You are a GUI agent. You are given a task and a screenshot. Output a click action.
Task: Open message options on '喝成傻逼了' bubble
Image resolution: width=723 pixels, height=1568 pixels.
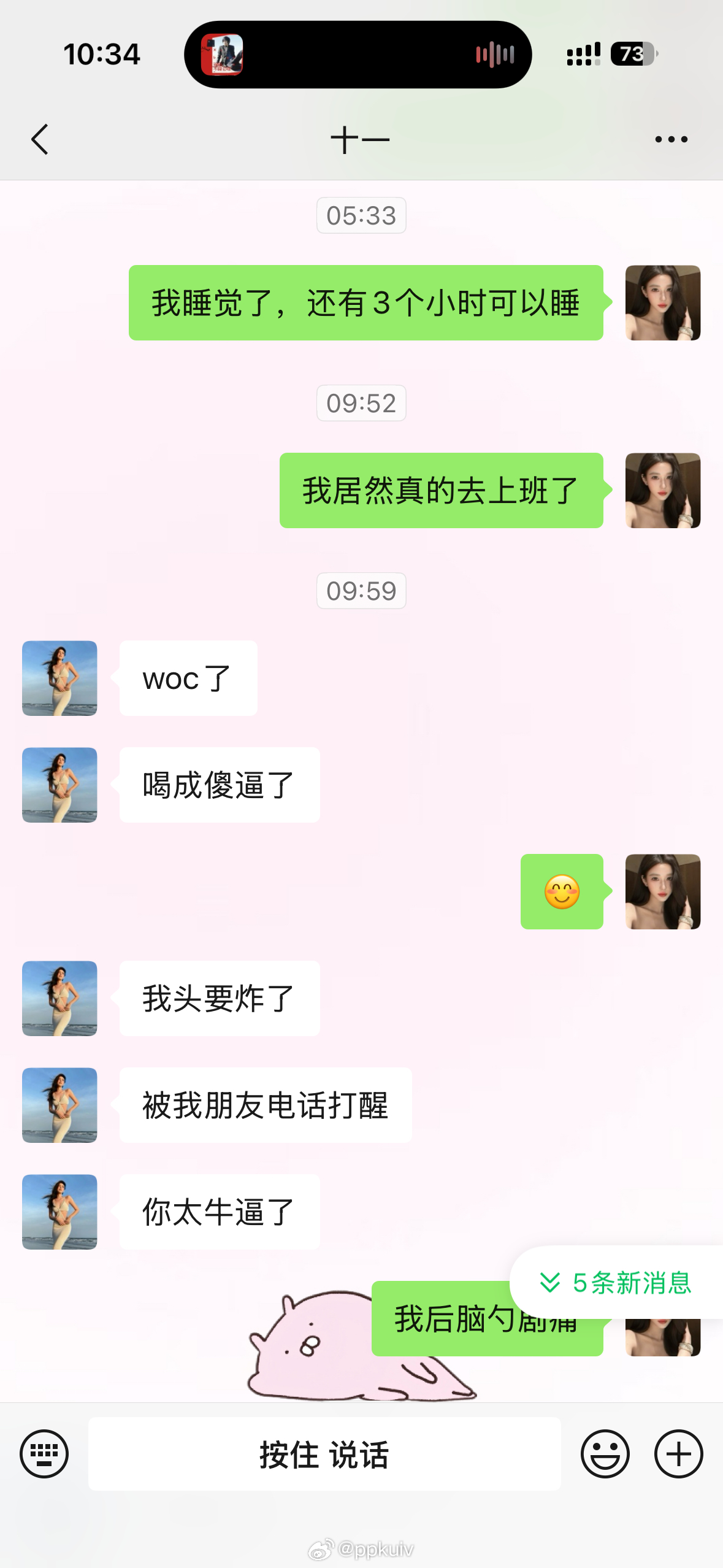(218, 785)
